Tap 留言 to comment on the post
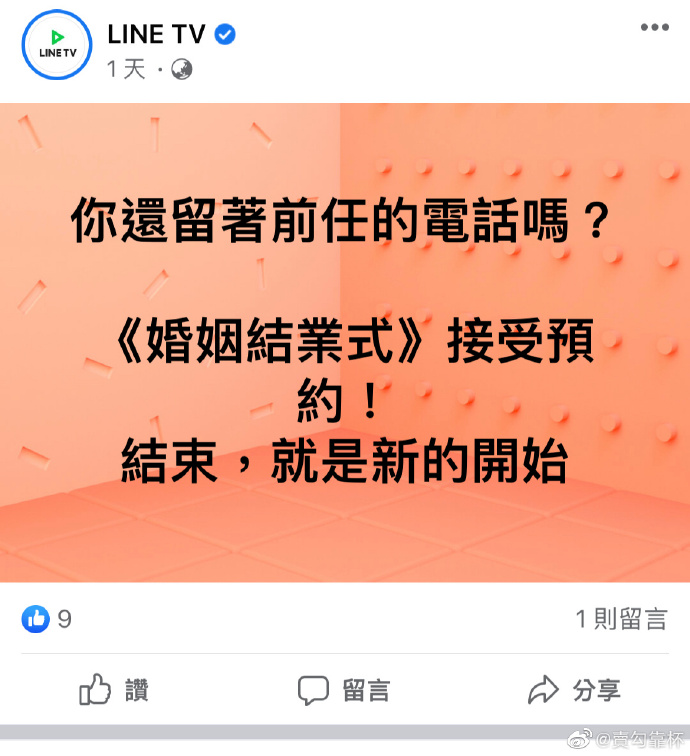This screenshot has height=756, width=690. pos(344,690)
